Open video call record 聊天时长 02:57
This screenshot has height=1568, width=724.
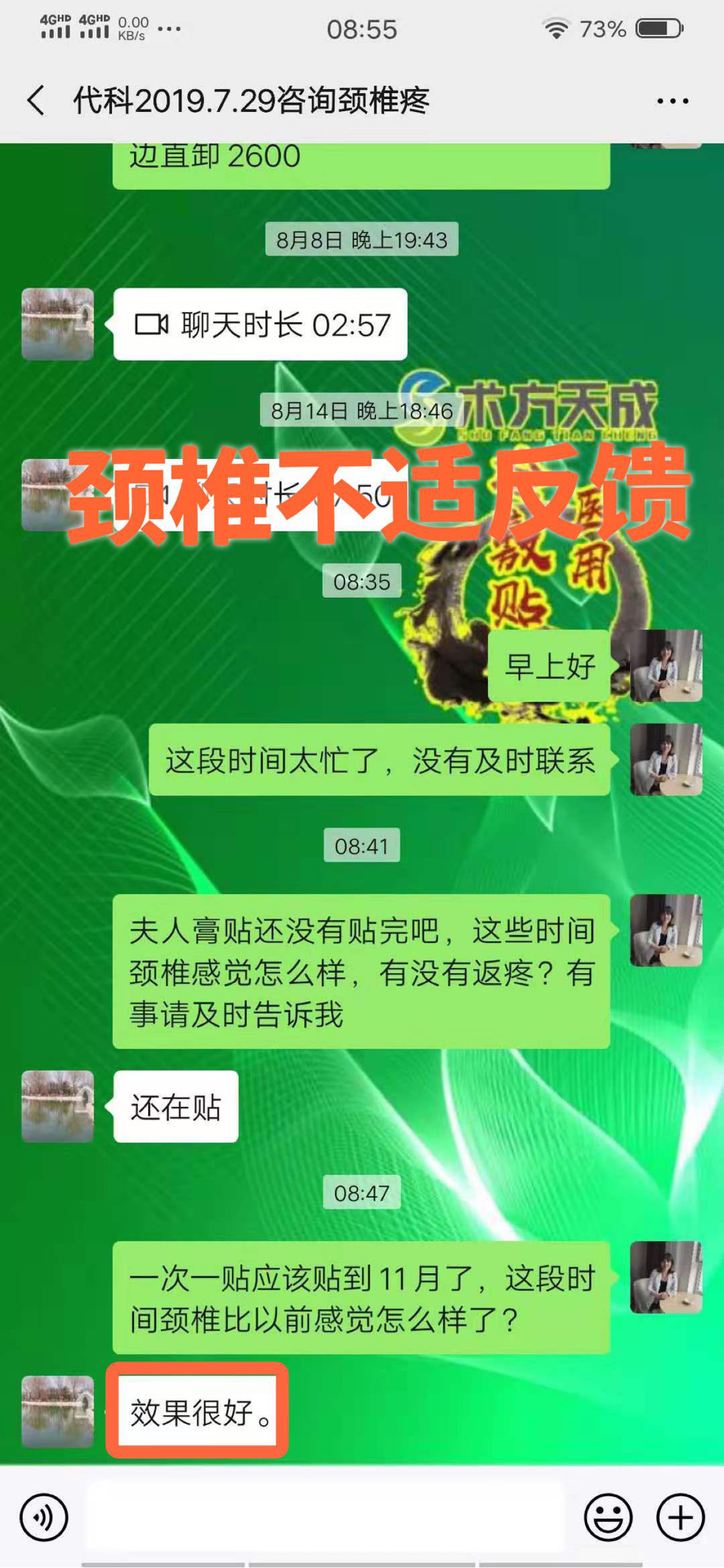(261, 325)
